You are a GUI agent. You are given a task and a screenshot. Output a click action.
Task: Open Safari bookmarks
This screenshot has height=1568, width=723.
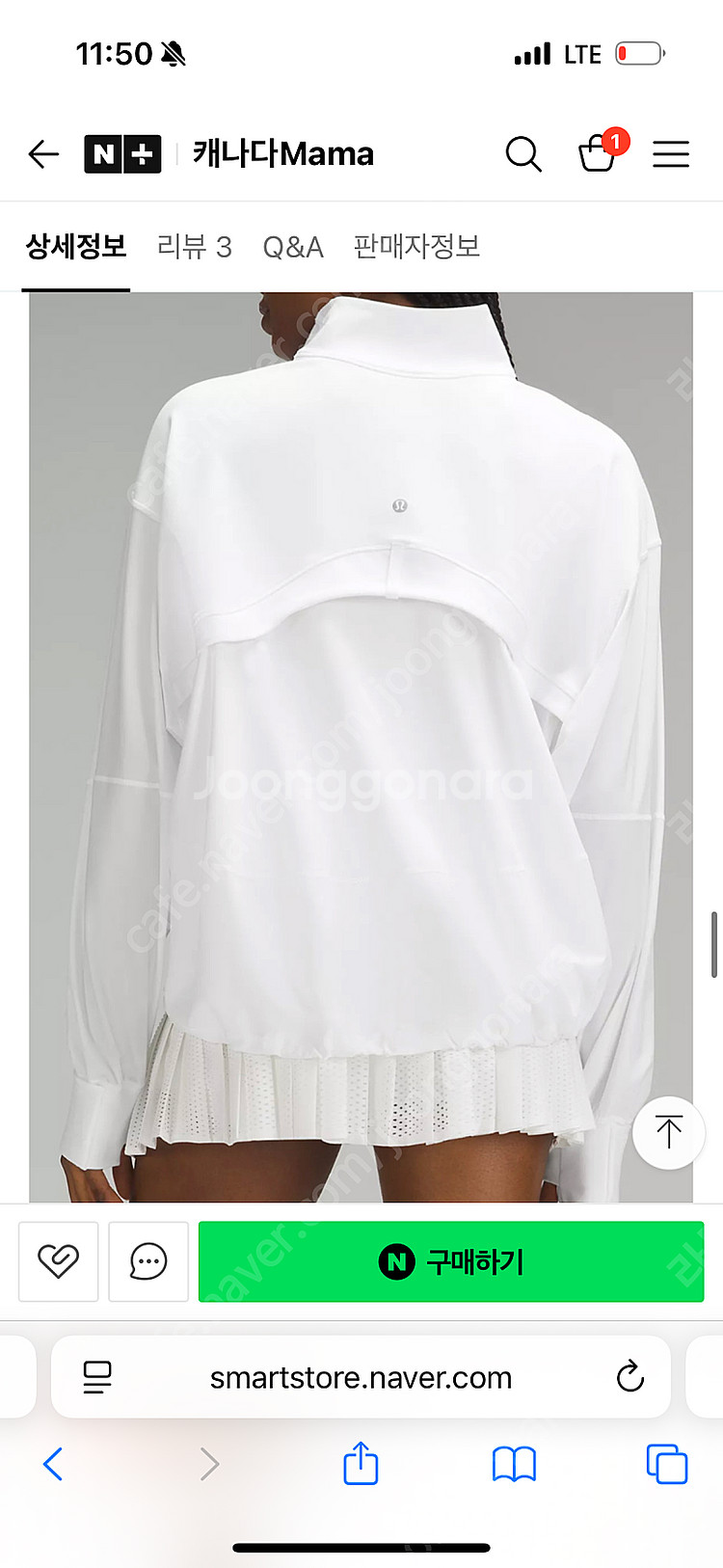click(x=514, y=1464)
